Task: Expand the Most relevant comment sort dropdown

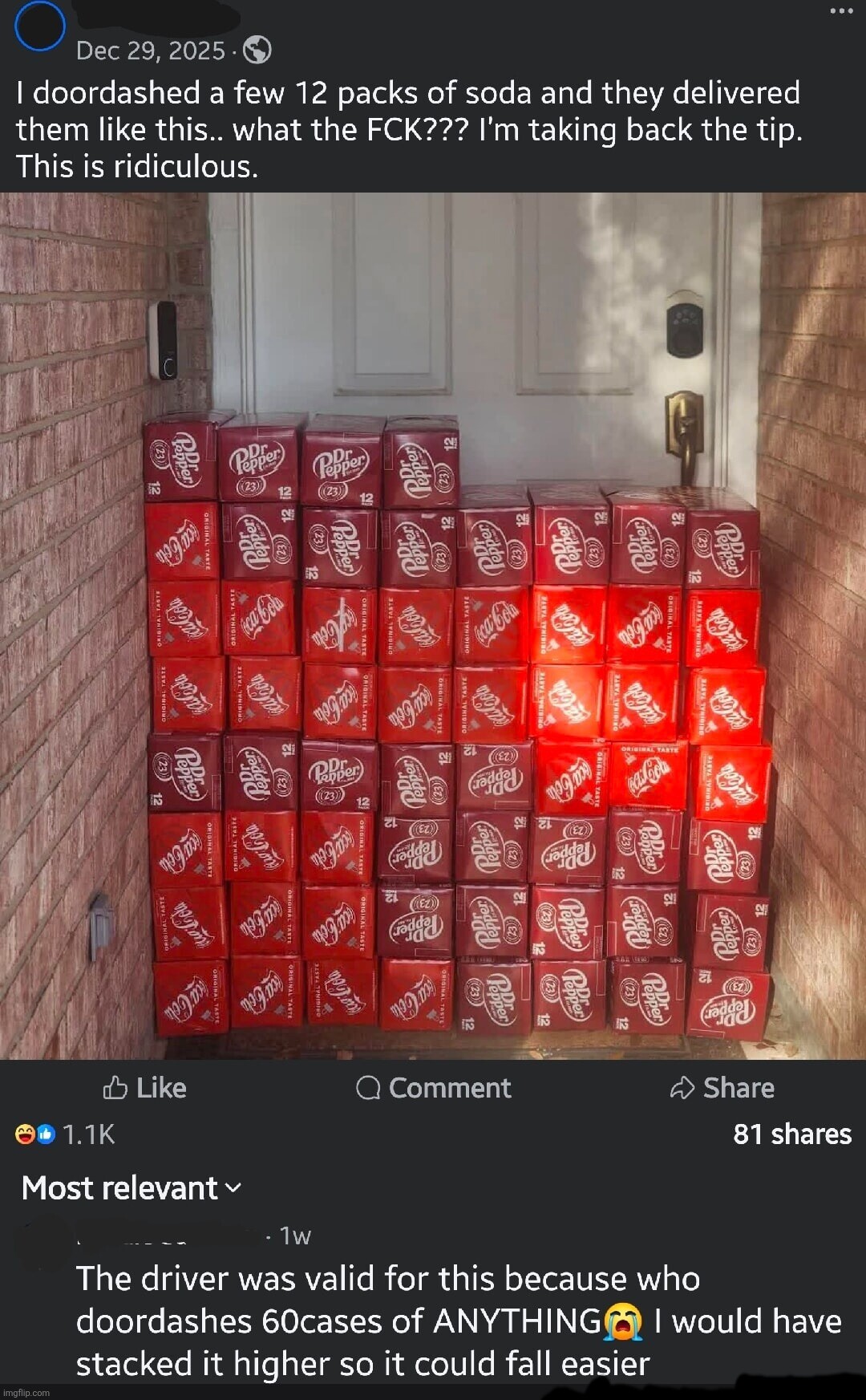Action: coord(131,1188)
